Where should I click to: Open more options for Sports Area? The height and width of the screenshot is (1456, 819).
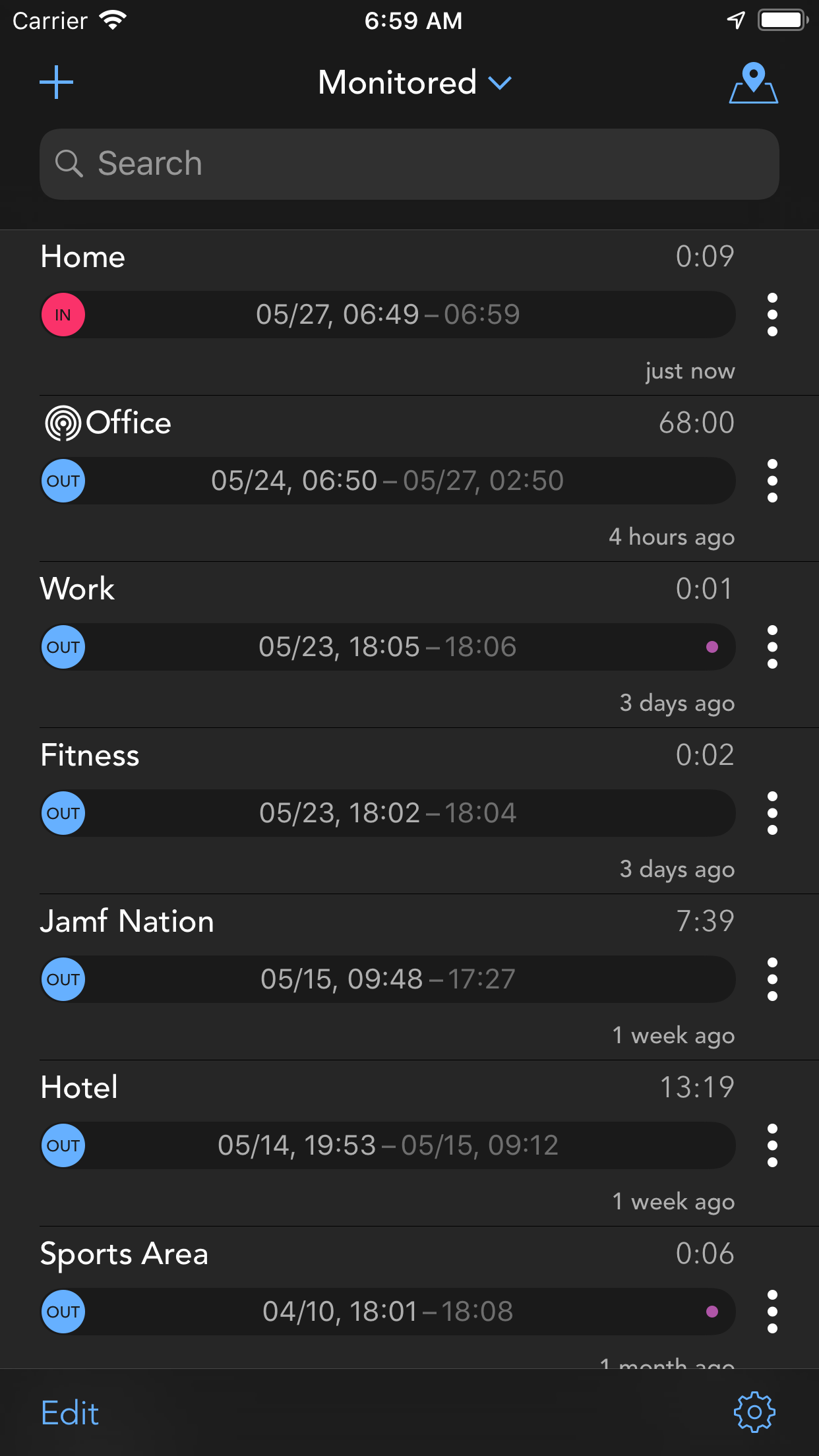point(772,1312)
